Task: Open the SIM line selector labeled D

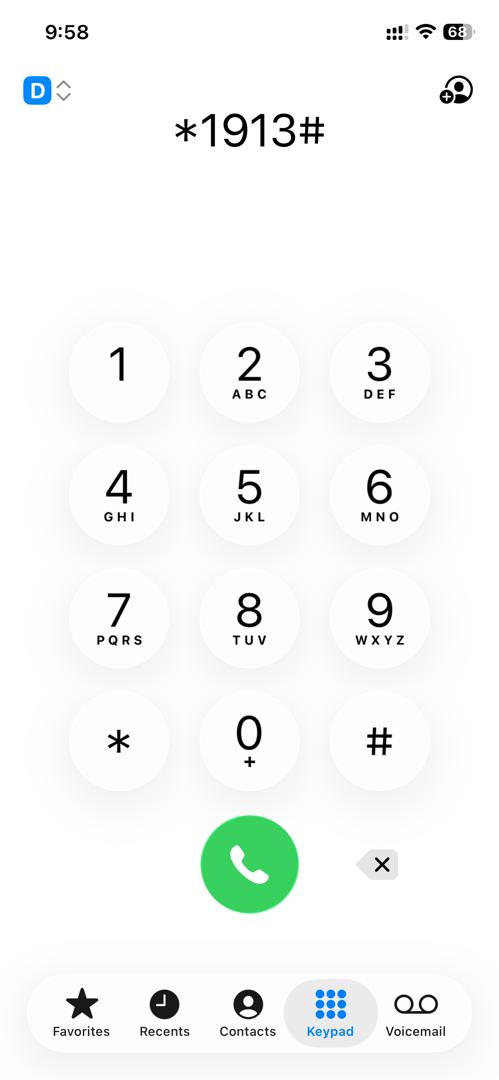Action: click(47, 90)
